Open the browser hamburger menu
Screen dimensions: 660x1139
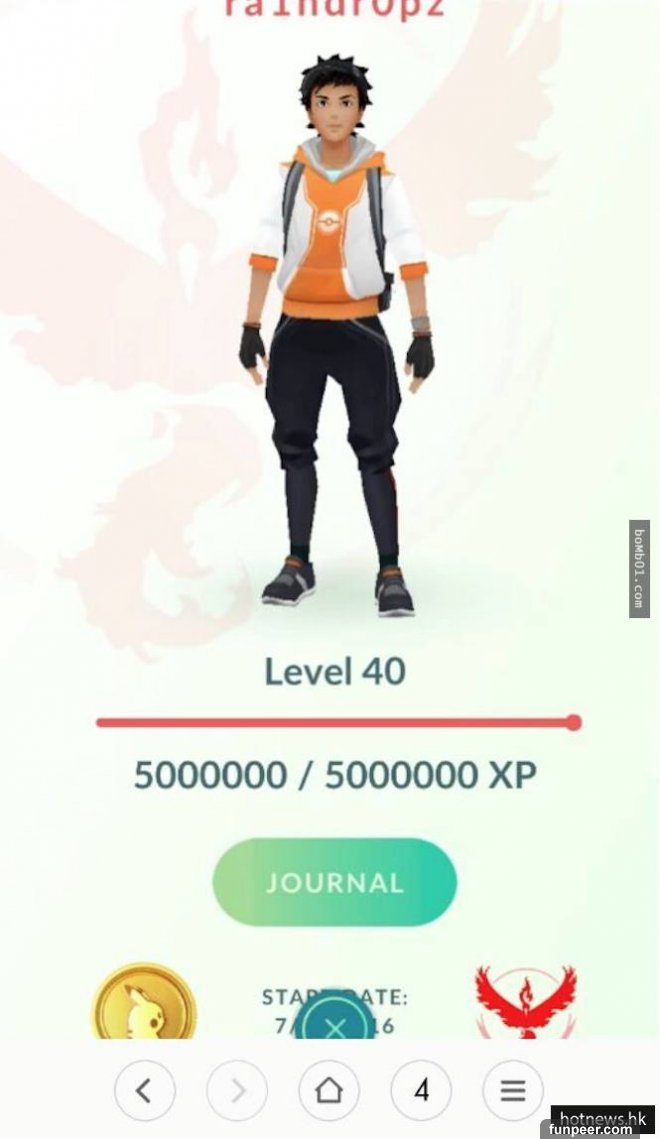tap(513, 1090)
